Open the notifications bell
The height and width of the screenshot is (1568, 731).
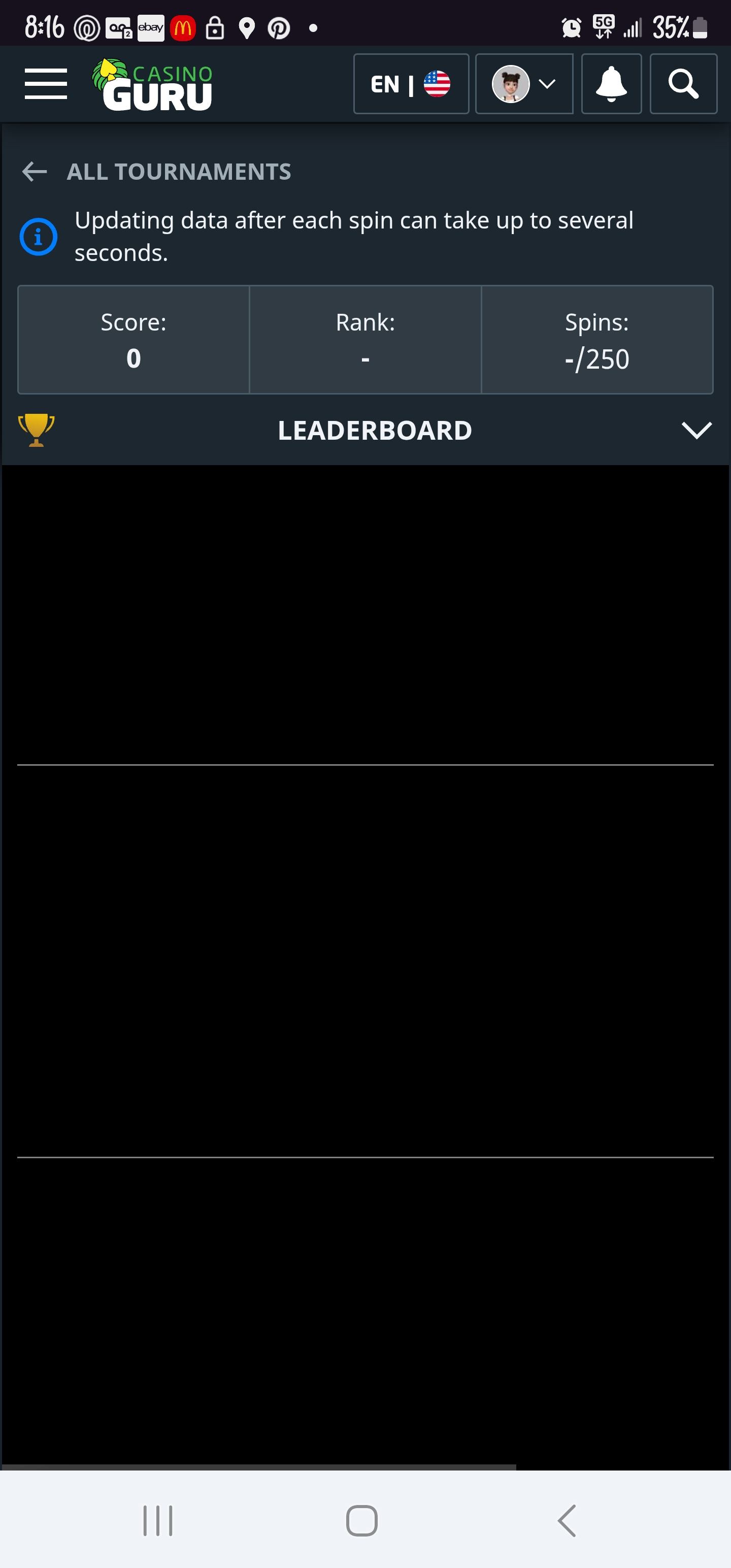[611, 84]
